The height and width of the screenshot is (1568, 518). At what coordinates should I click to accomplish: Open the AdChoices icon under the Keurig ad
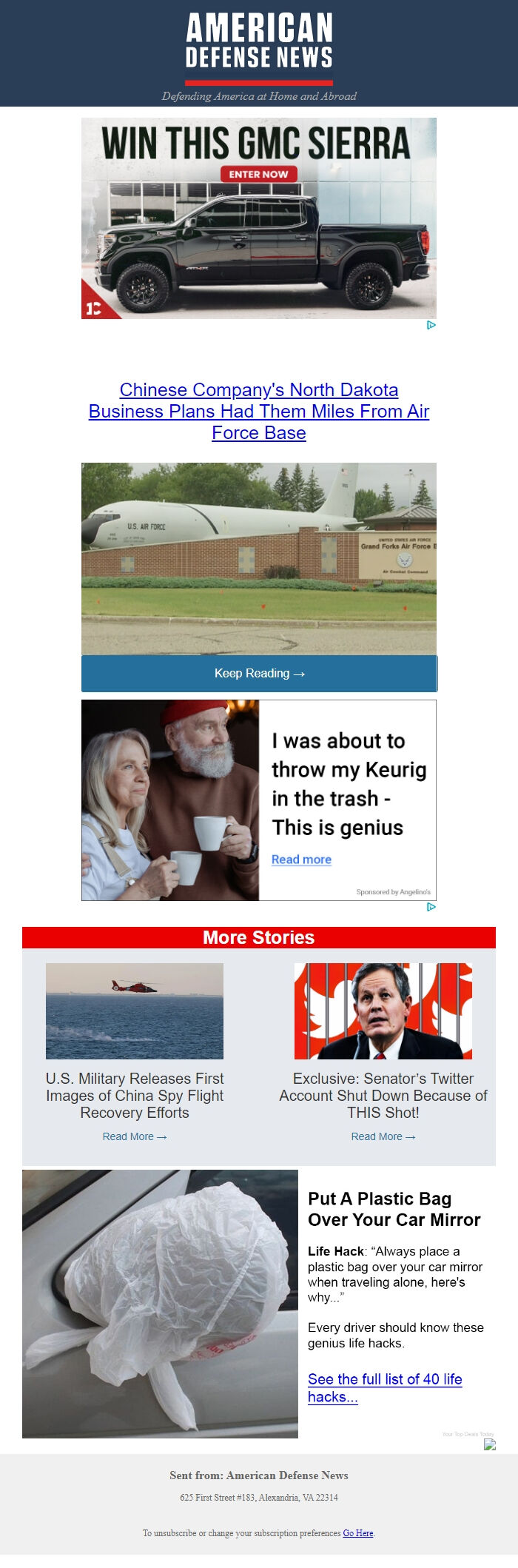(431, 907)
